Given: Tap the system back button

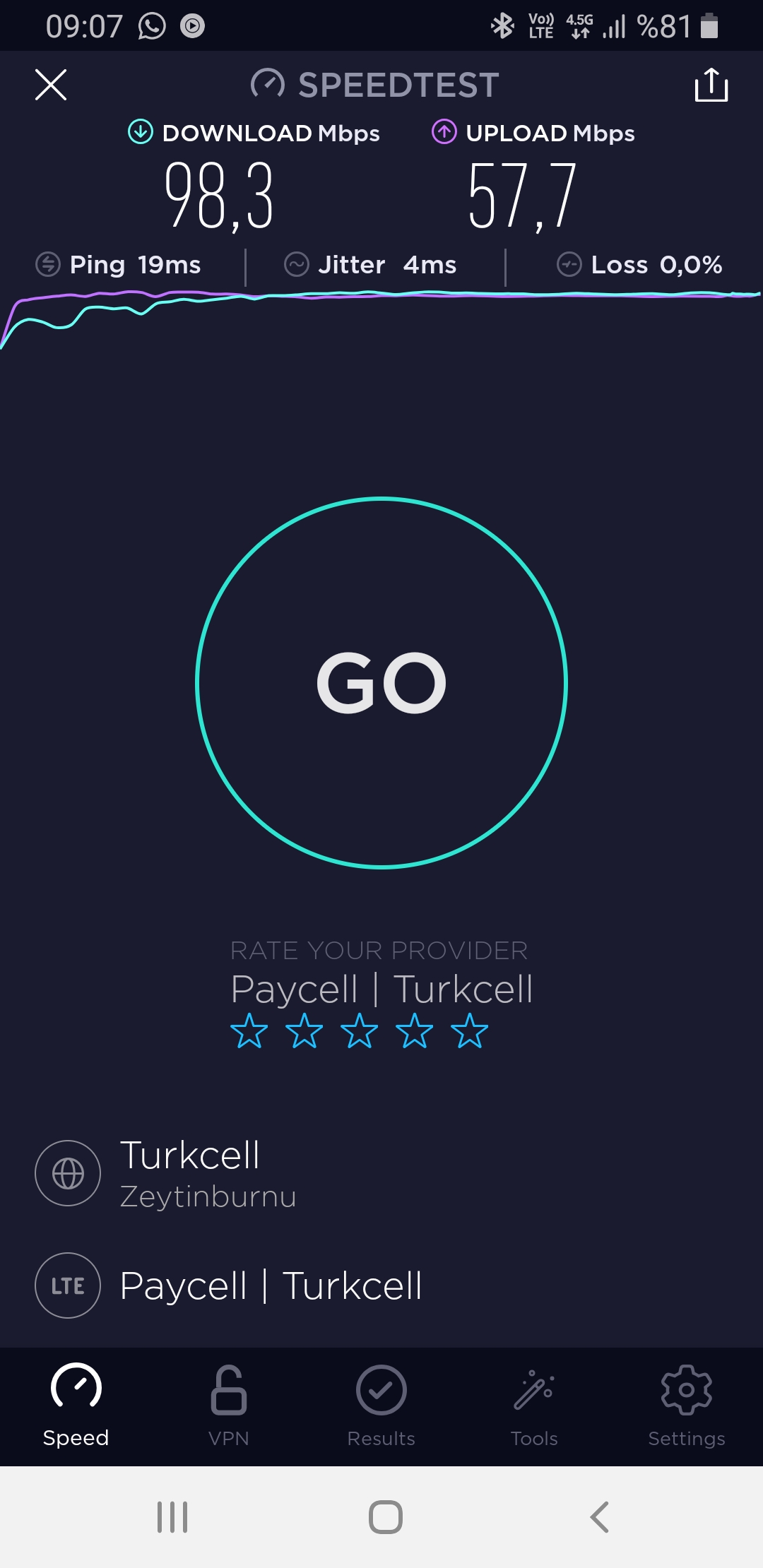Looking at the screenshot, I should [599, 1516].
